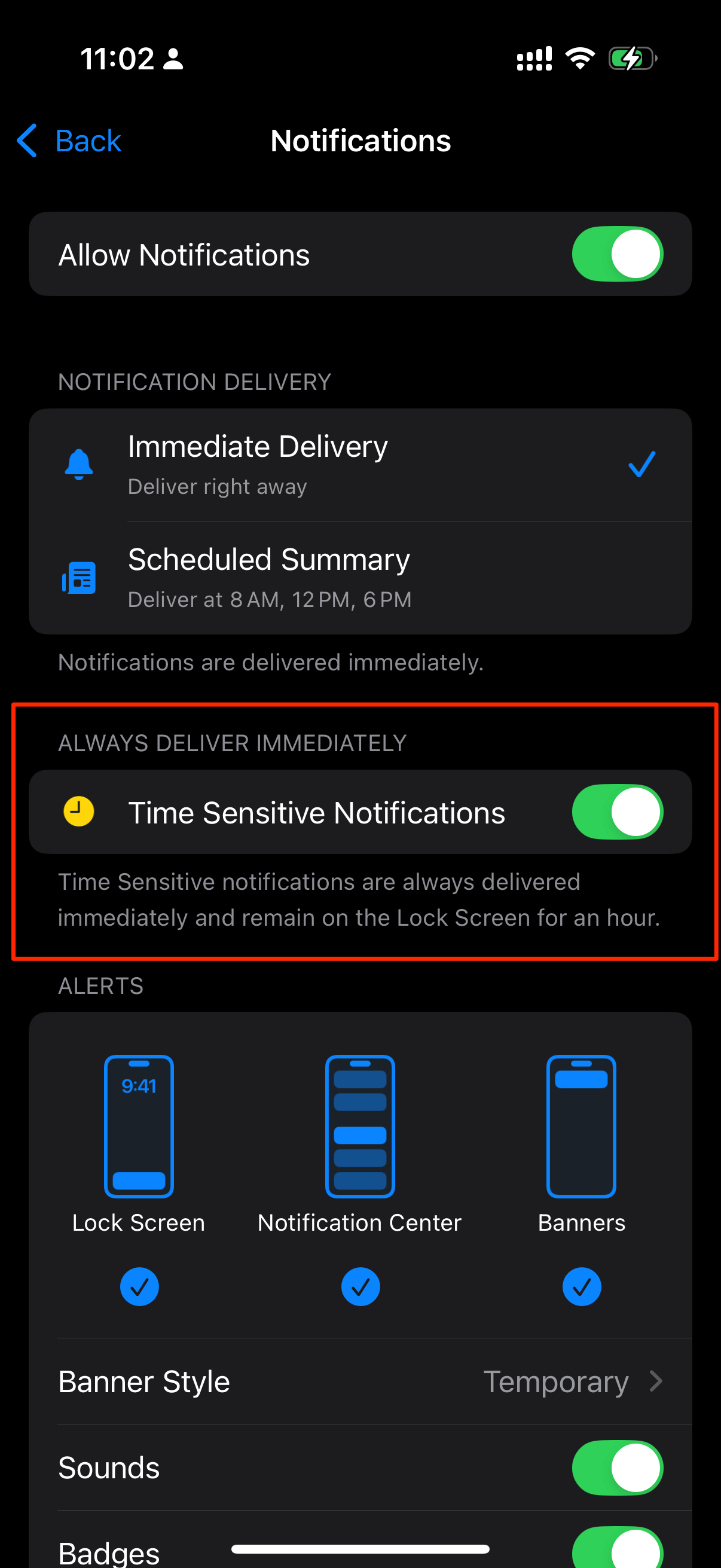Uncheck Notification Center alerts

[360, 1286]
